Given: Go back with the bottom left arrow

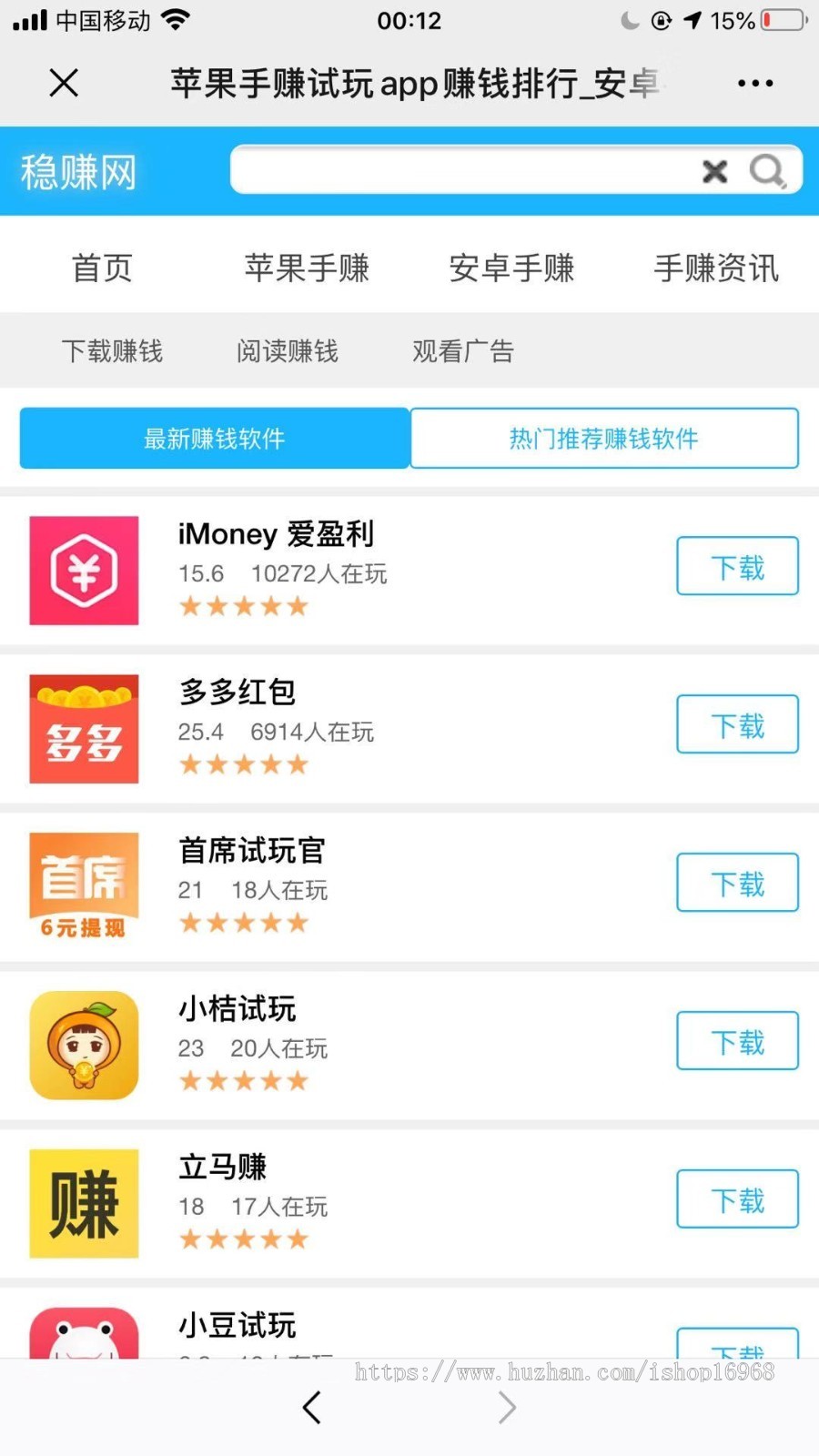Looking at the screenshot, I should pyautogui.click(x=311, y=1407).
